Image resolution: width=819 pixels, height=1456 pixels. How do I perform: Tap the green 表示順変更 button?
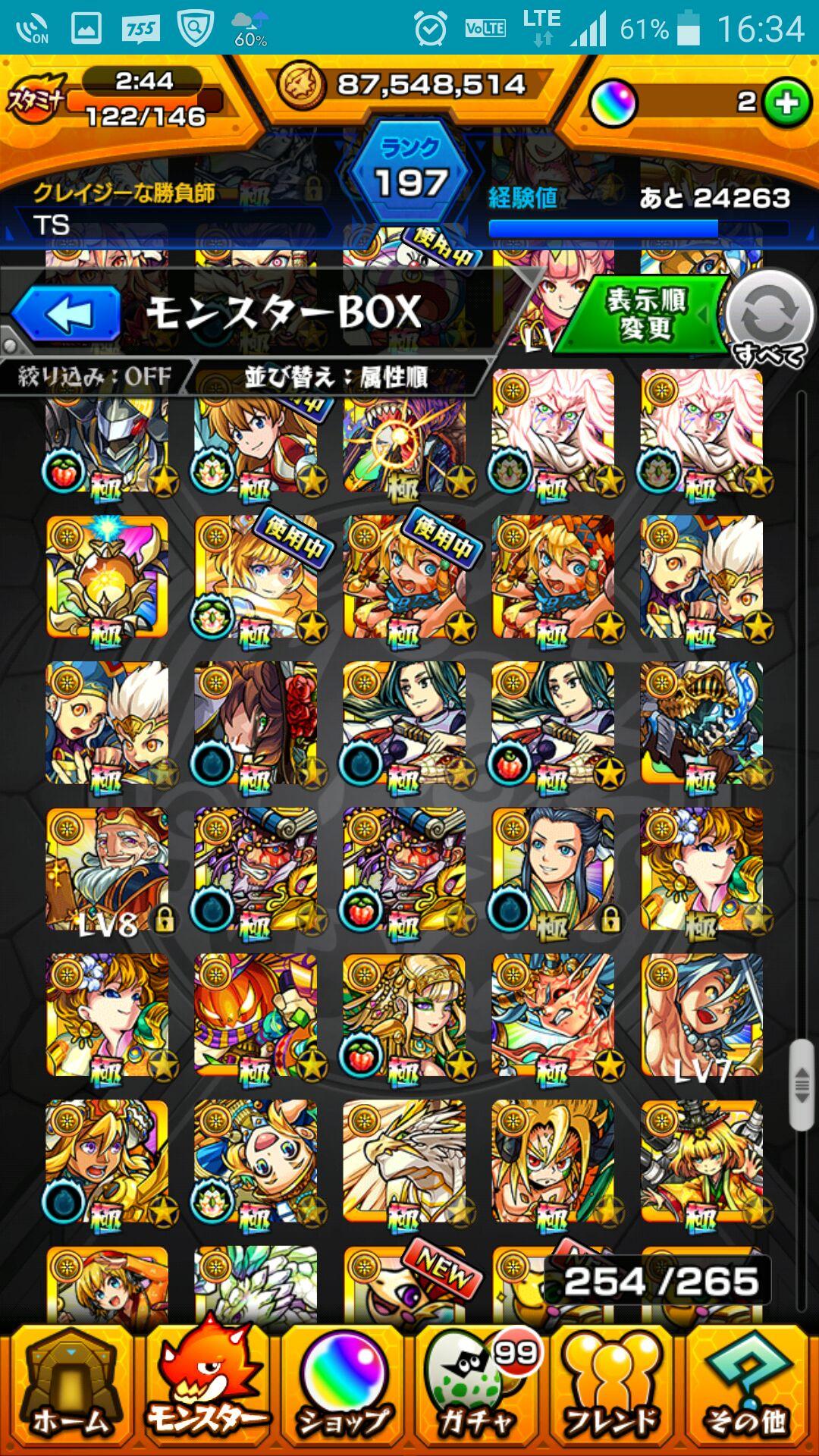[645, 315]
